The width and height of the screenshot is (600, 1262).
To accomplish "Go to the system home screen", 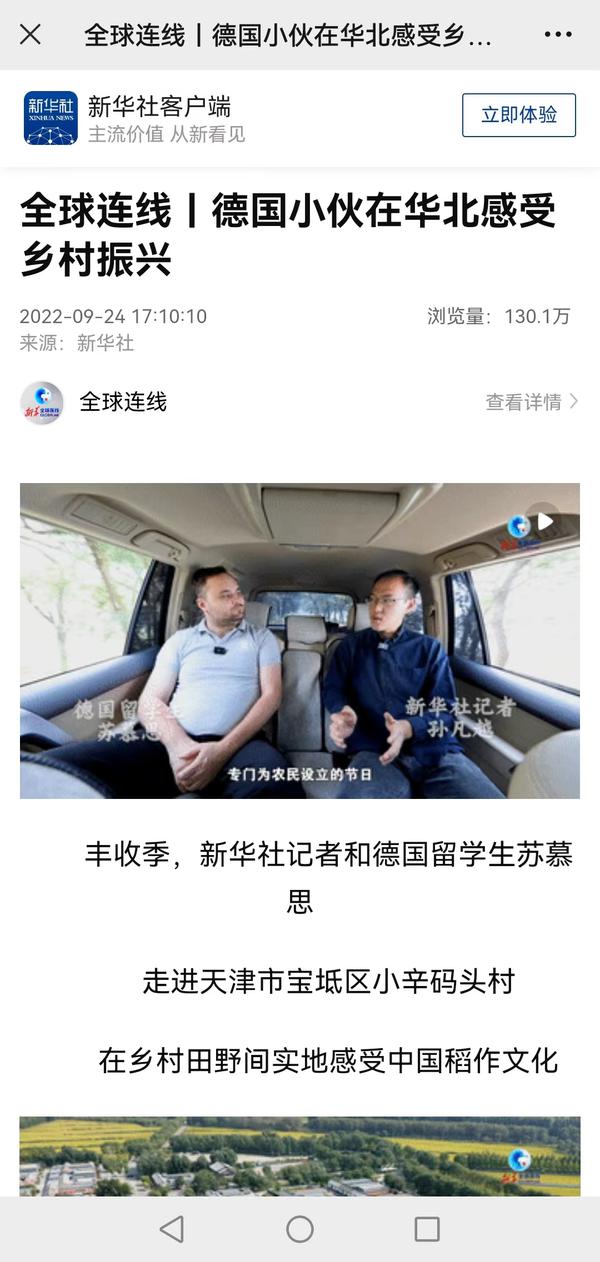I will coord(300,1229).
